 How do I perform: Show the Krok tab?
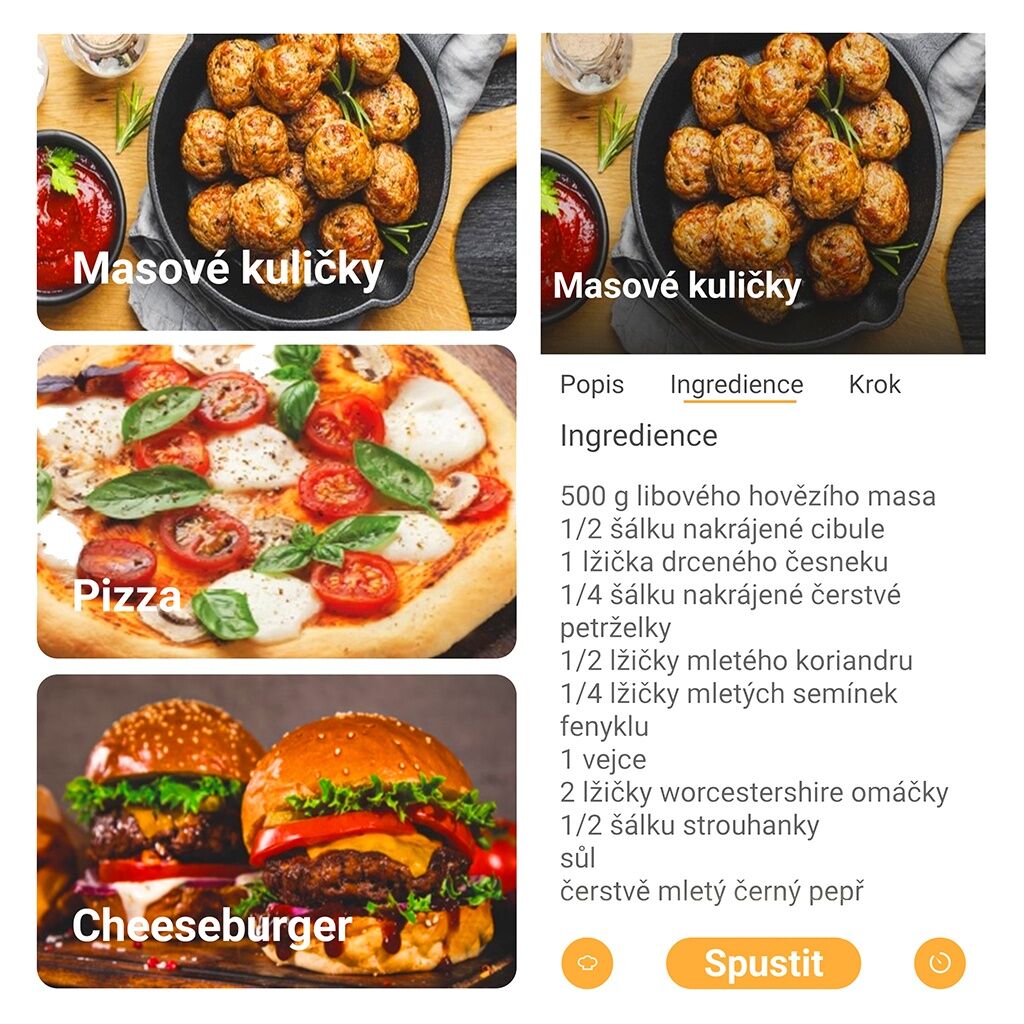point(875,385)
